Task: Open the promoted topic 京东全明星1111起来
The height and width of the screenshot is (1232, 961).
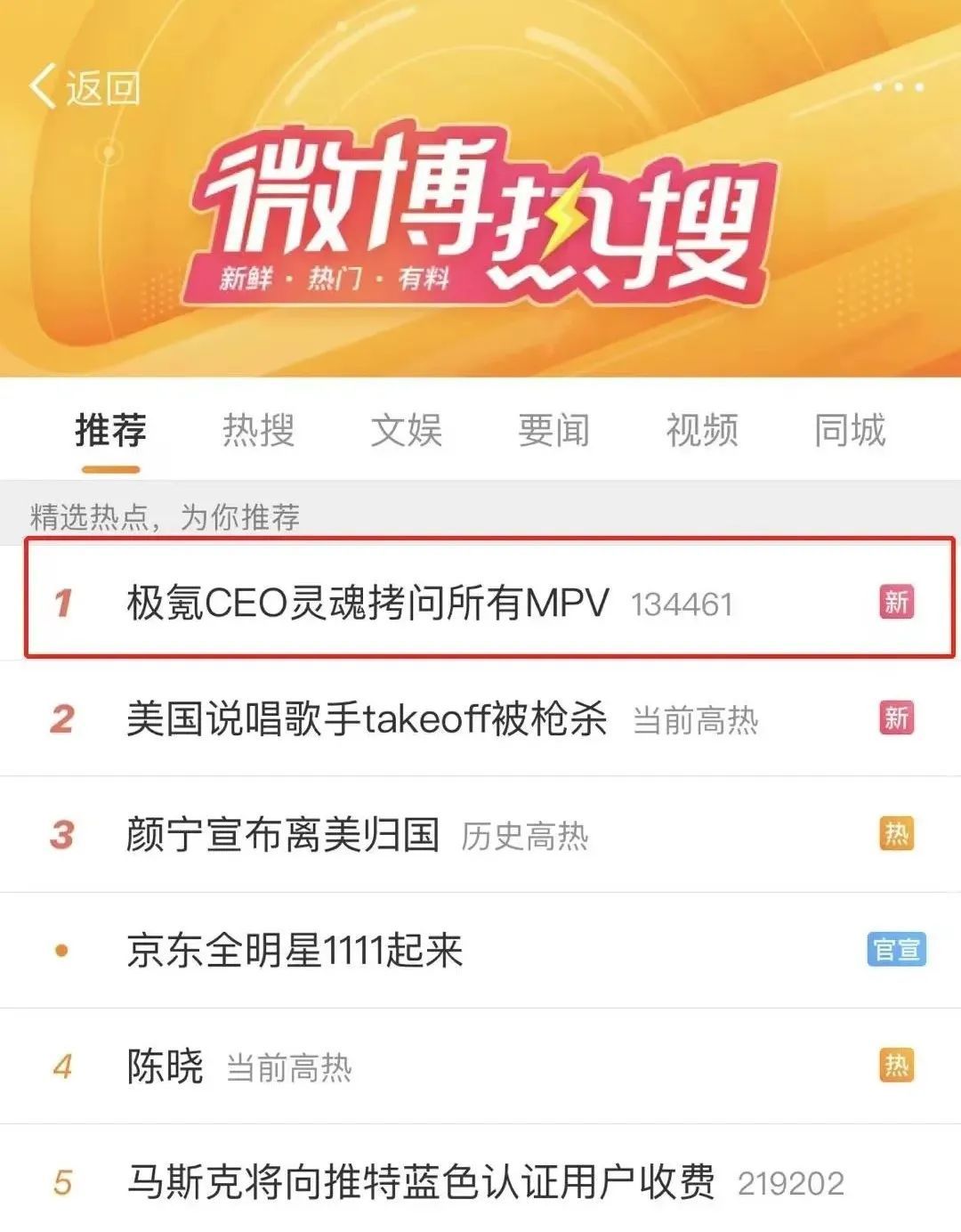Action: tap(295, 950)
